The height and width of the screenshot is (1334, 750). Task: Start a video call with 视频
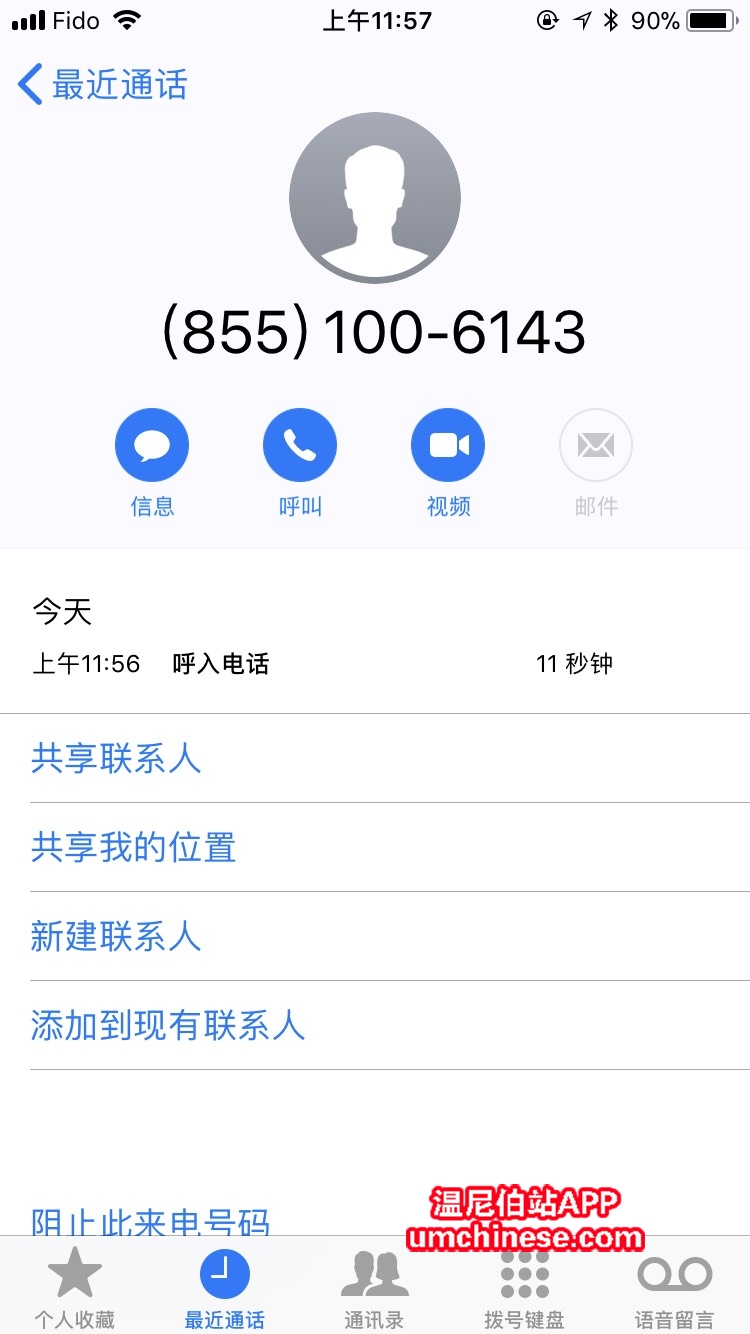tap(448, 446)
